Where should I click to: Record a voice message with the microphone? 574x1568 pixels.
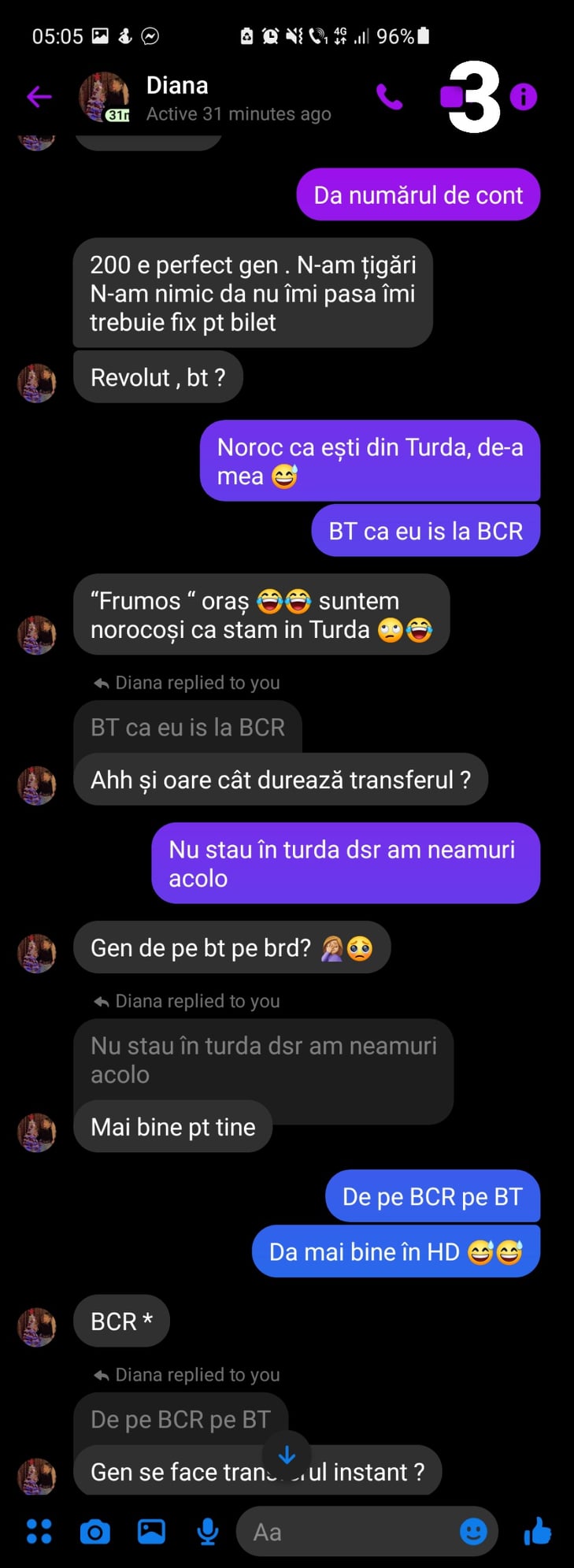(208, 1531)
